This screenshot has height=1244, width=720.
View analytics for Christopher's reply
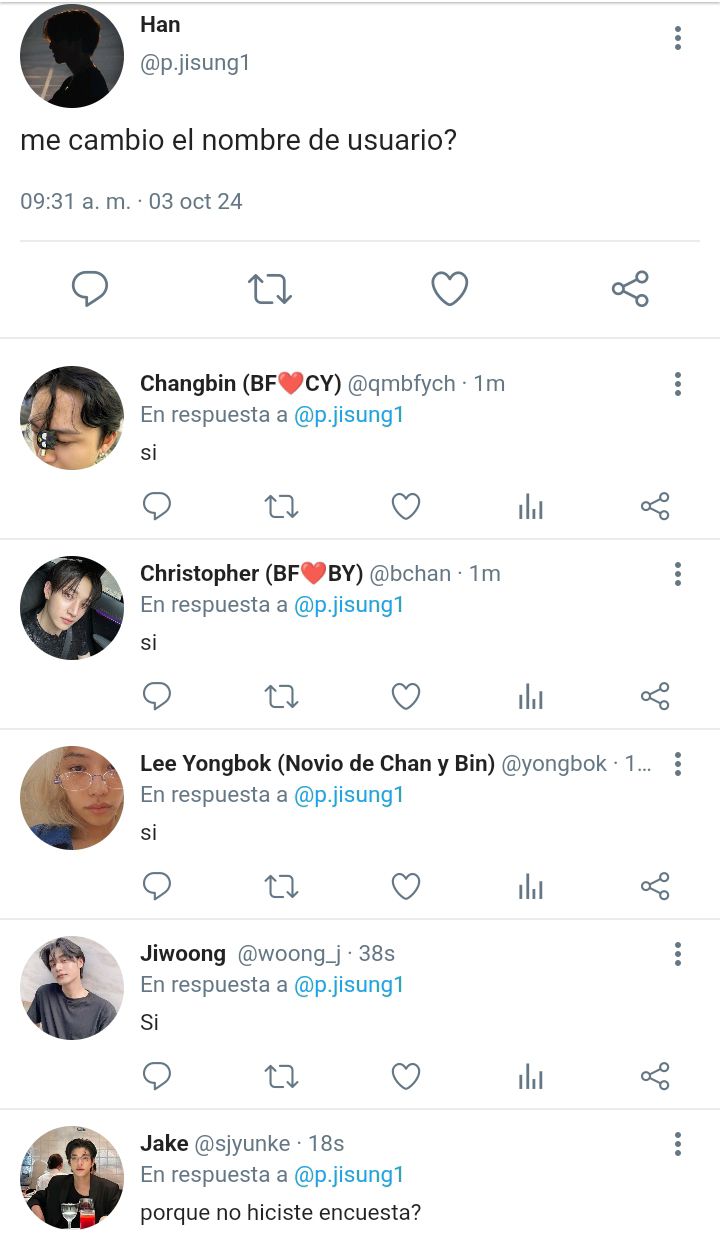[531, 697]
